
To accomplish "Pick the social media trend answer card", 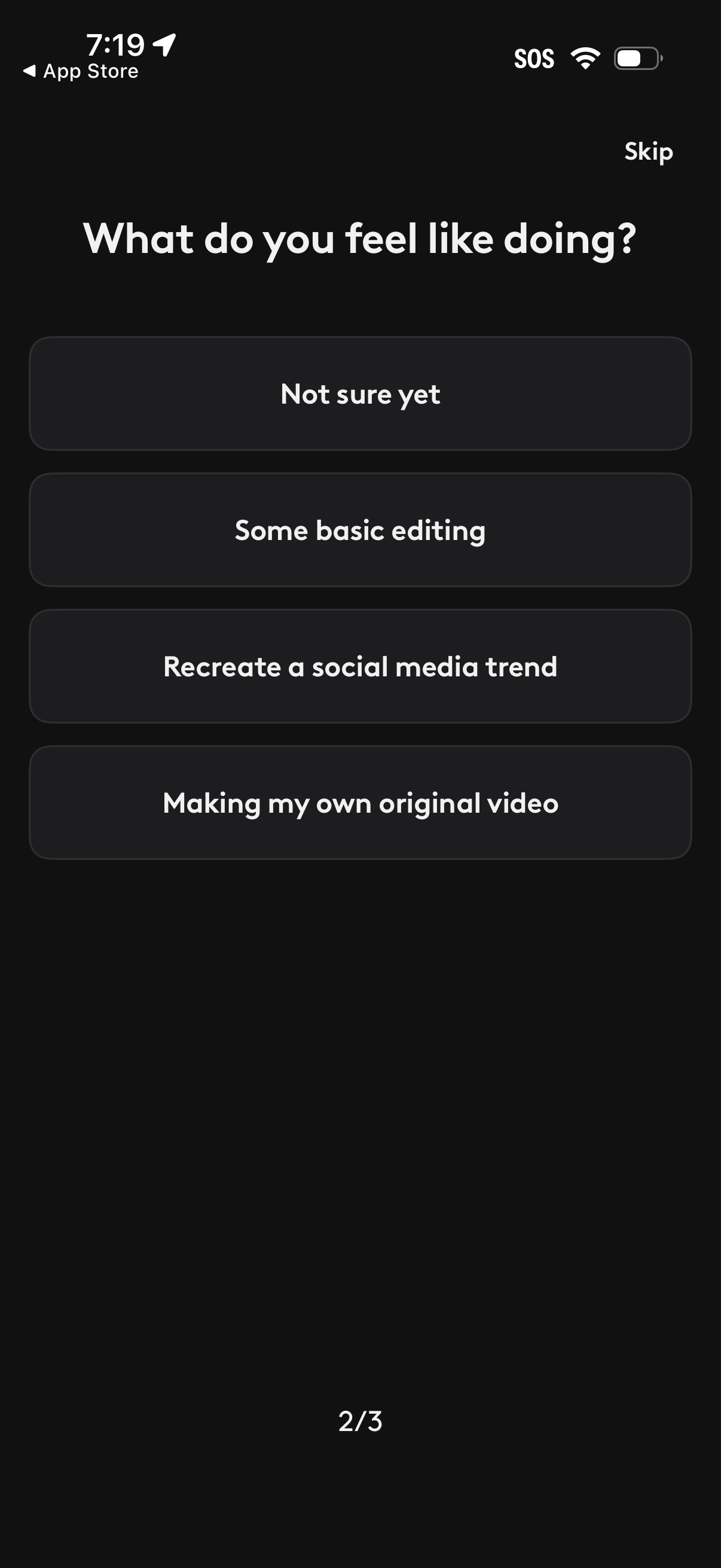I will (360, 667).
